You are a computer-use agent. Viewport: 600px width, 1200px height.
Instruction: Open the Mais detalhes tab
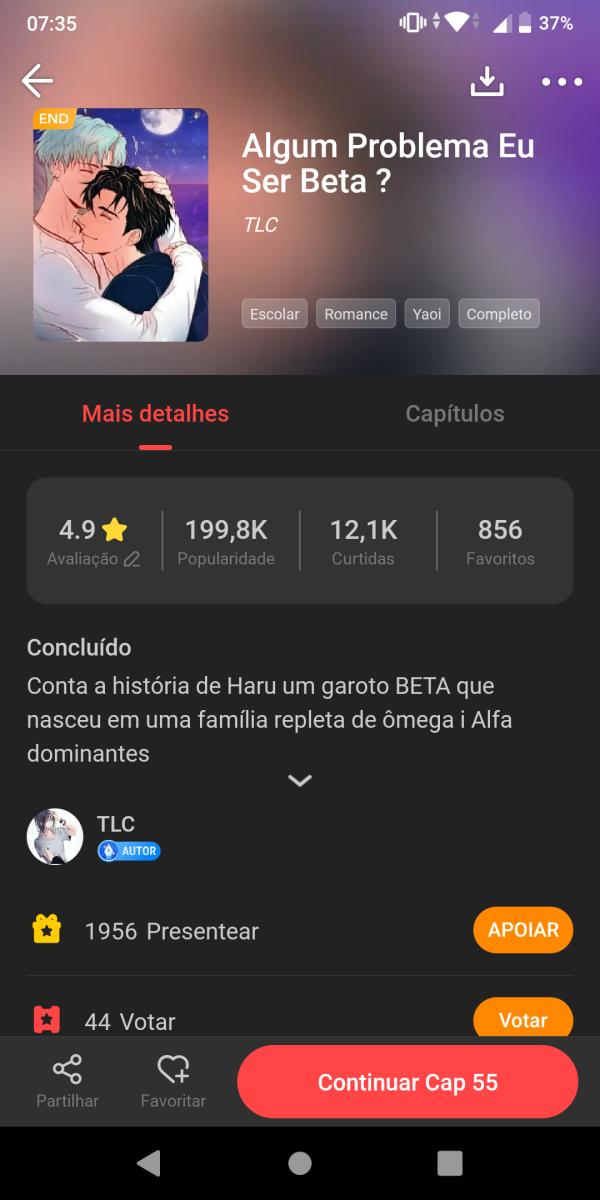pyautogui.click(x=155, y=414)
